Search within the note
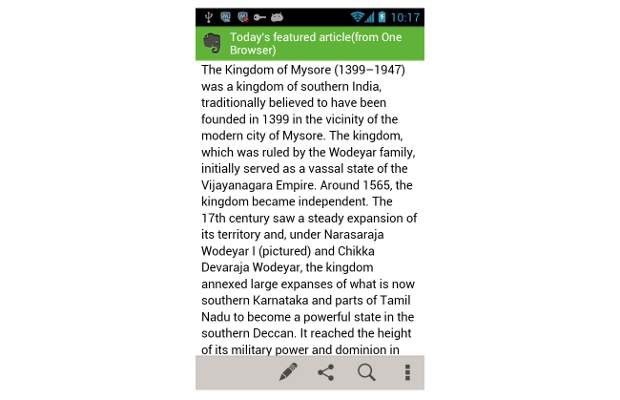 coord(367,372)
